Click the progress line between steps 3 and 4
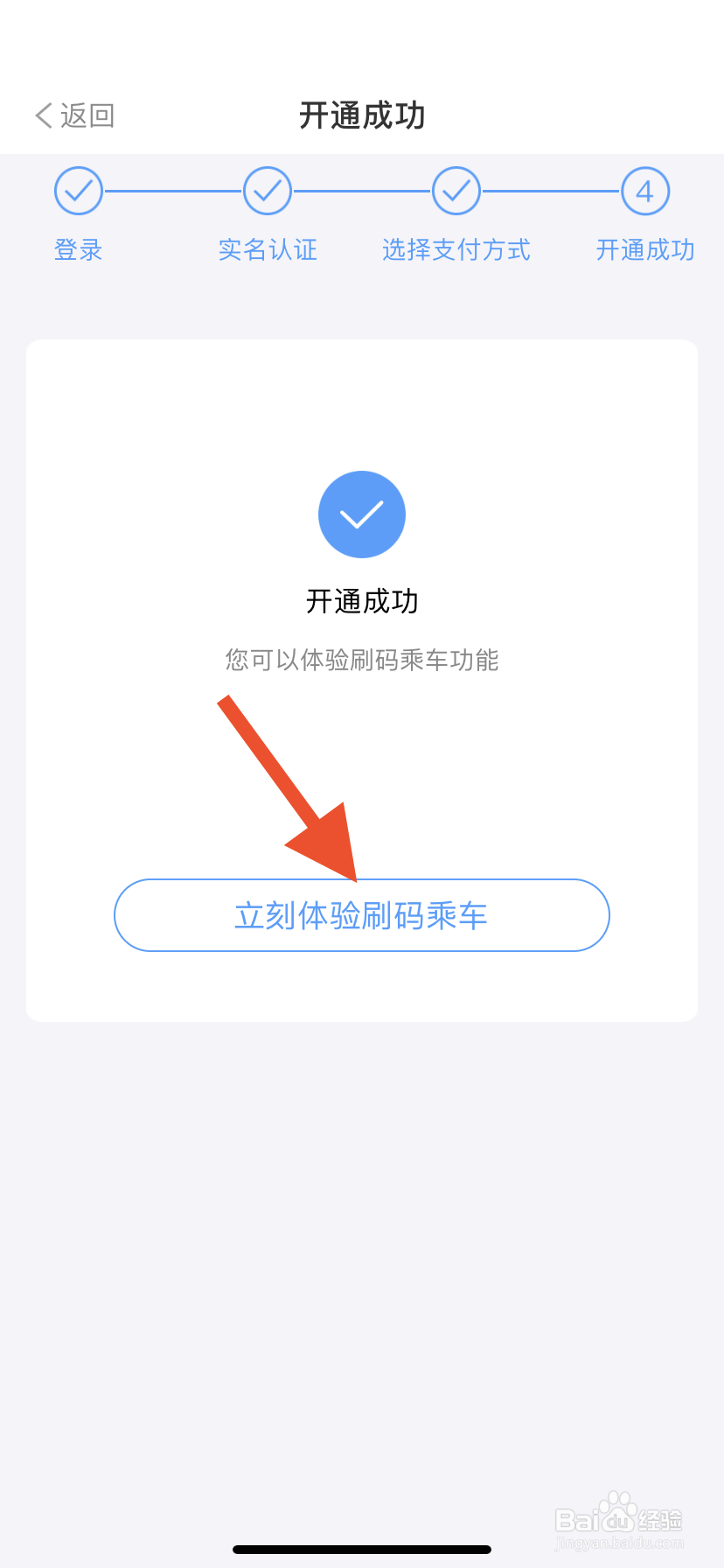This screenshot has height=1568, width=724. point(550,191)
